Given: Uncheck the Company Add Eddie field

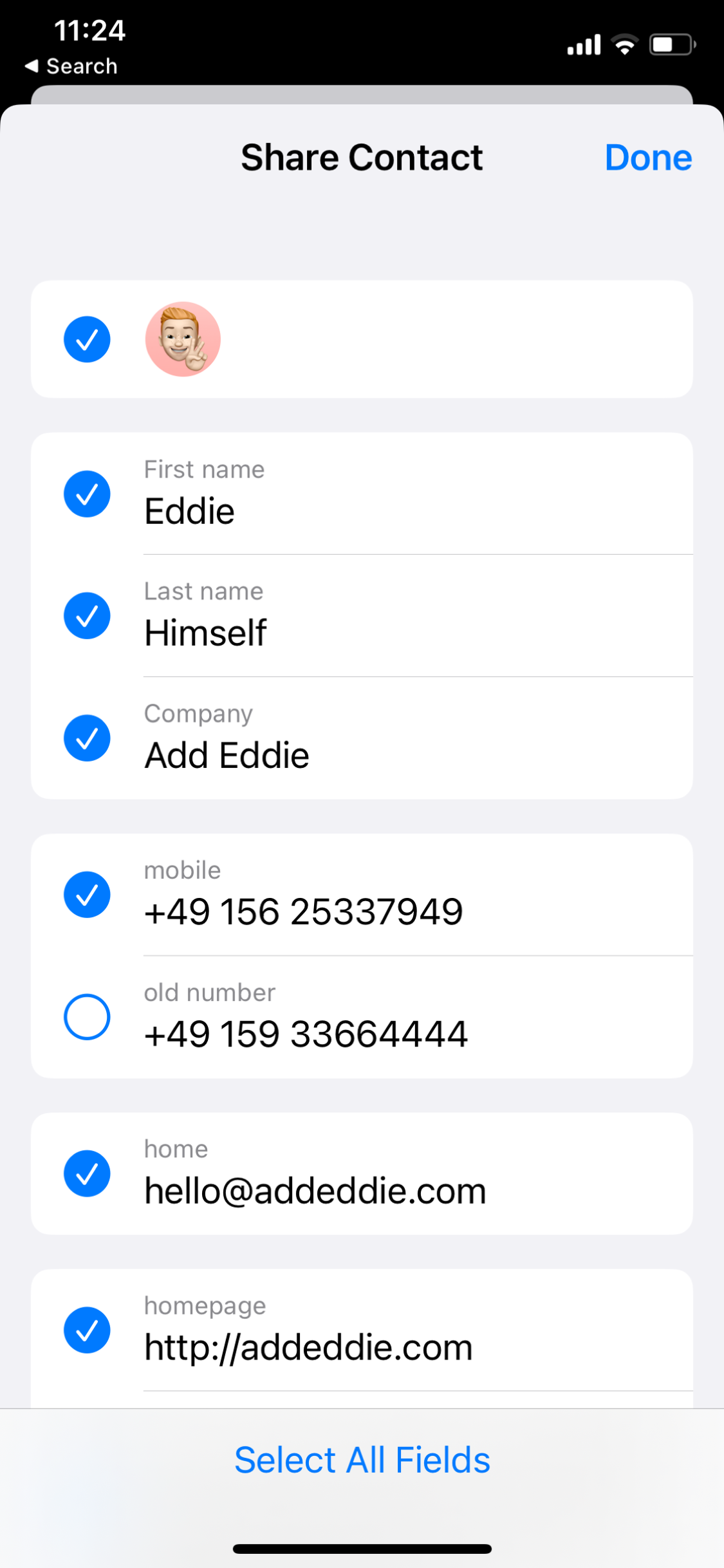Looking at the screenshot, I should 87,738.
